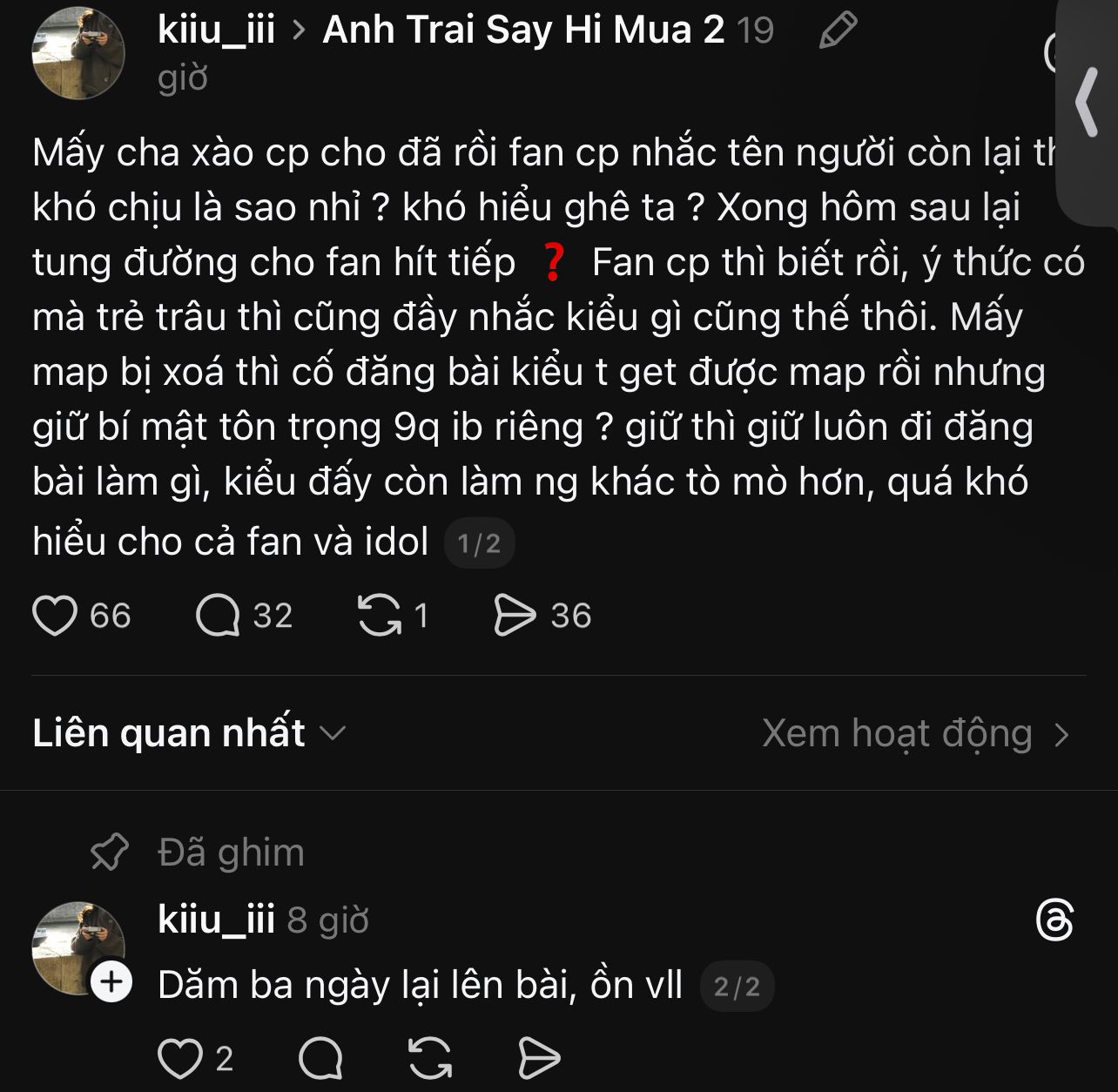The width and height of the screenshot is (1118, 1092).
Task: Open Xem hoạt động
Action: [x=914, y=733]
